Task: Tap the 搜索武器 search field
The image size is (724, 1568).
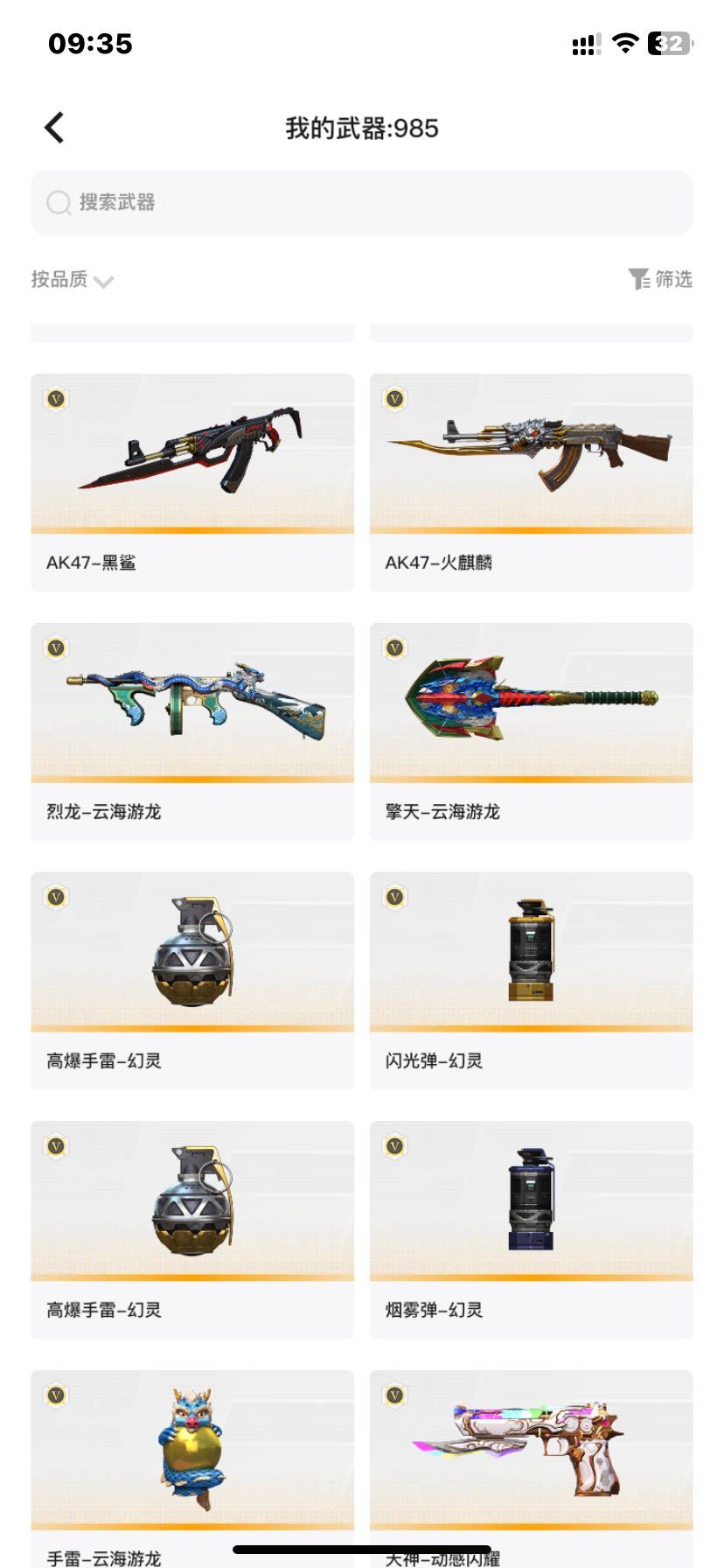Action: pos(361,203)
